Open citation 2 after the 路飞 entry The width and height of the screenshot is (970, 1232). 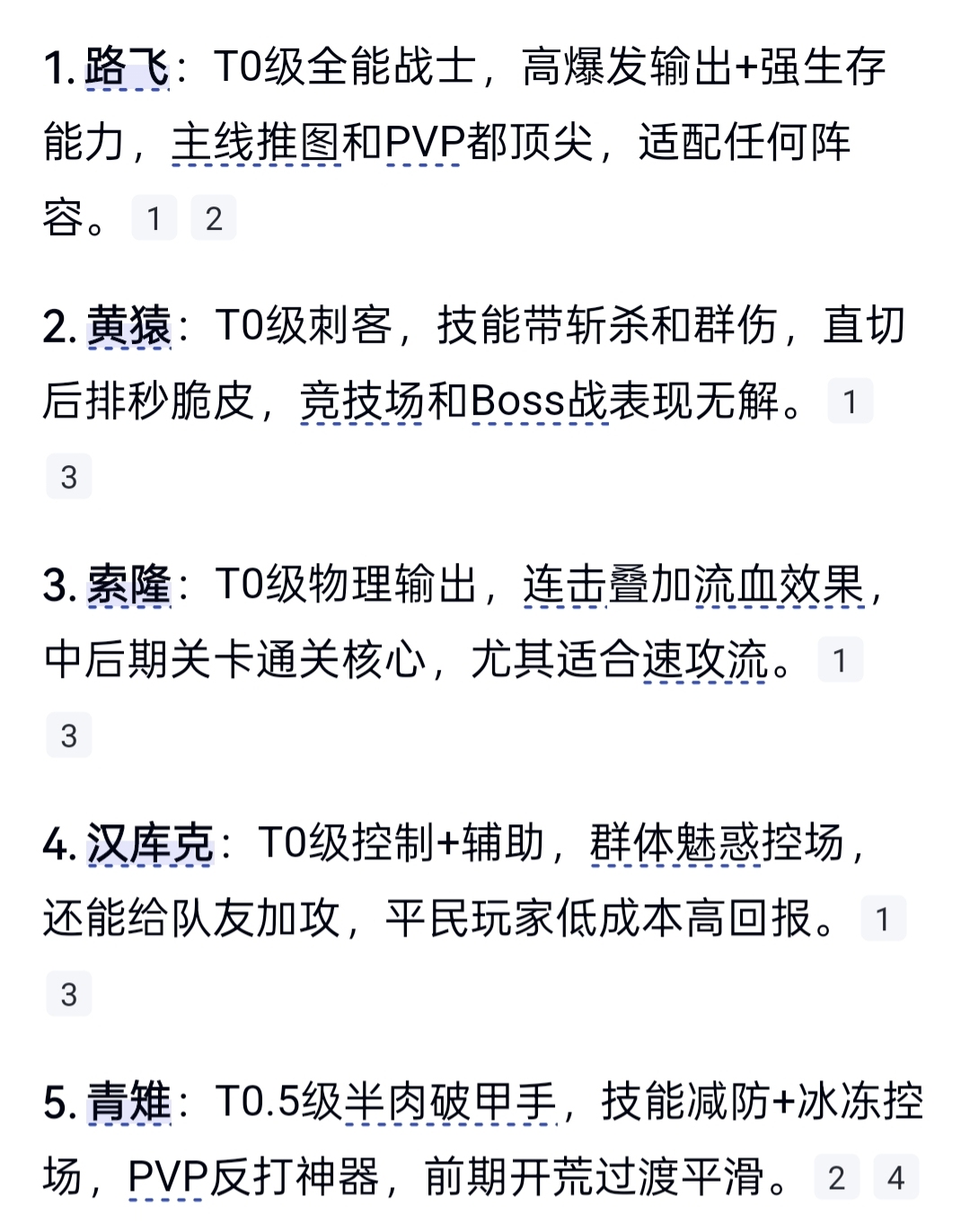(x=214, y=218)
